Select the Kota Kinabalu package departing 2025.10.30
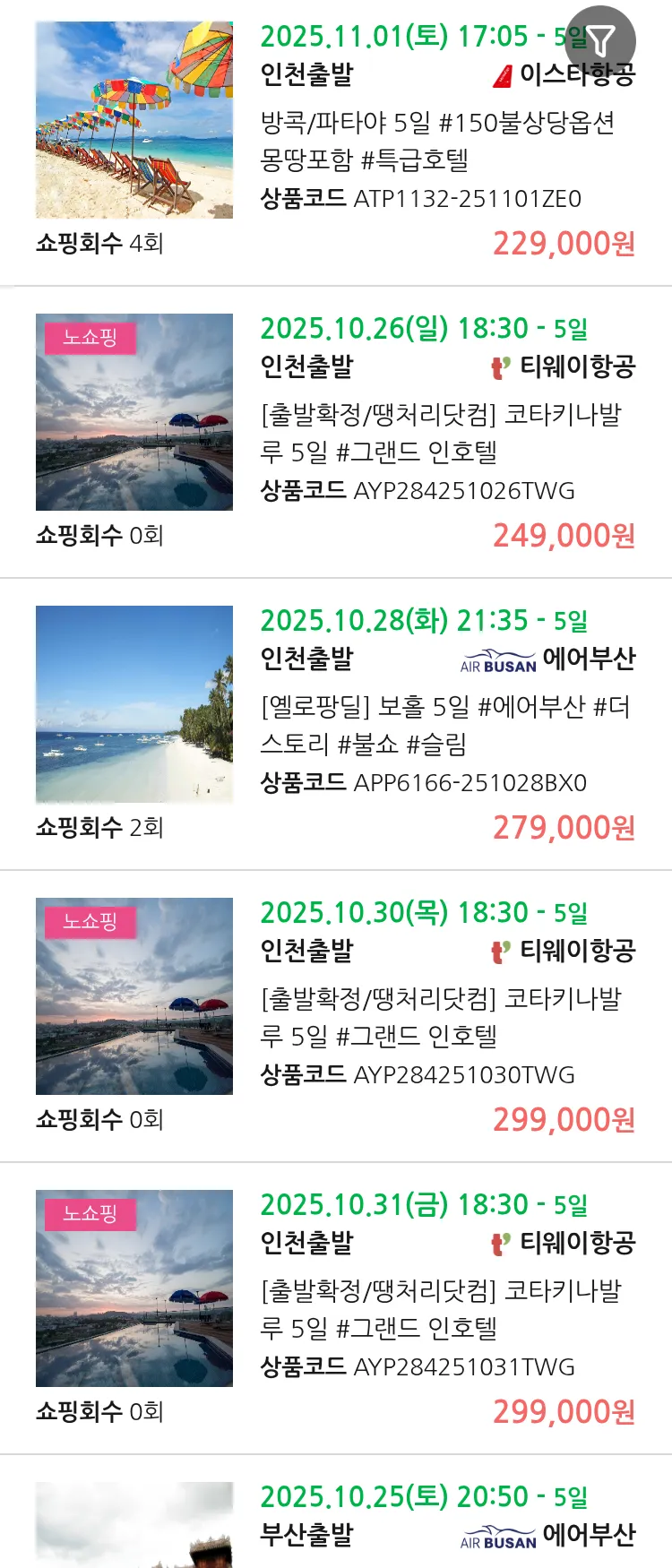This screenshot has height=1568, width=672. (x=439, y=1017)
